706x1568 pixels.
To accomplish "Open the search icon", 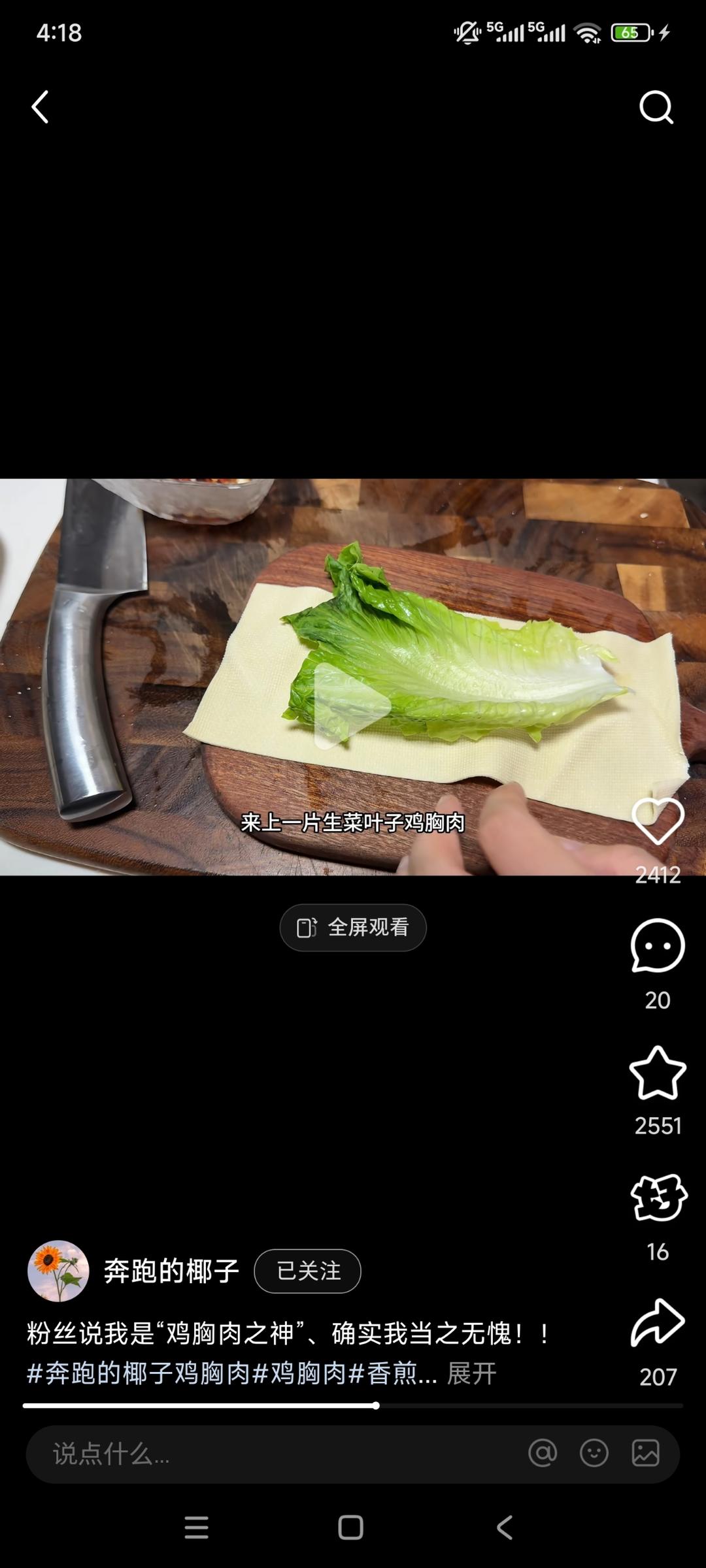I will point(656,107).
